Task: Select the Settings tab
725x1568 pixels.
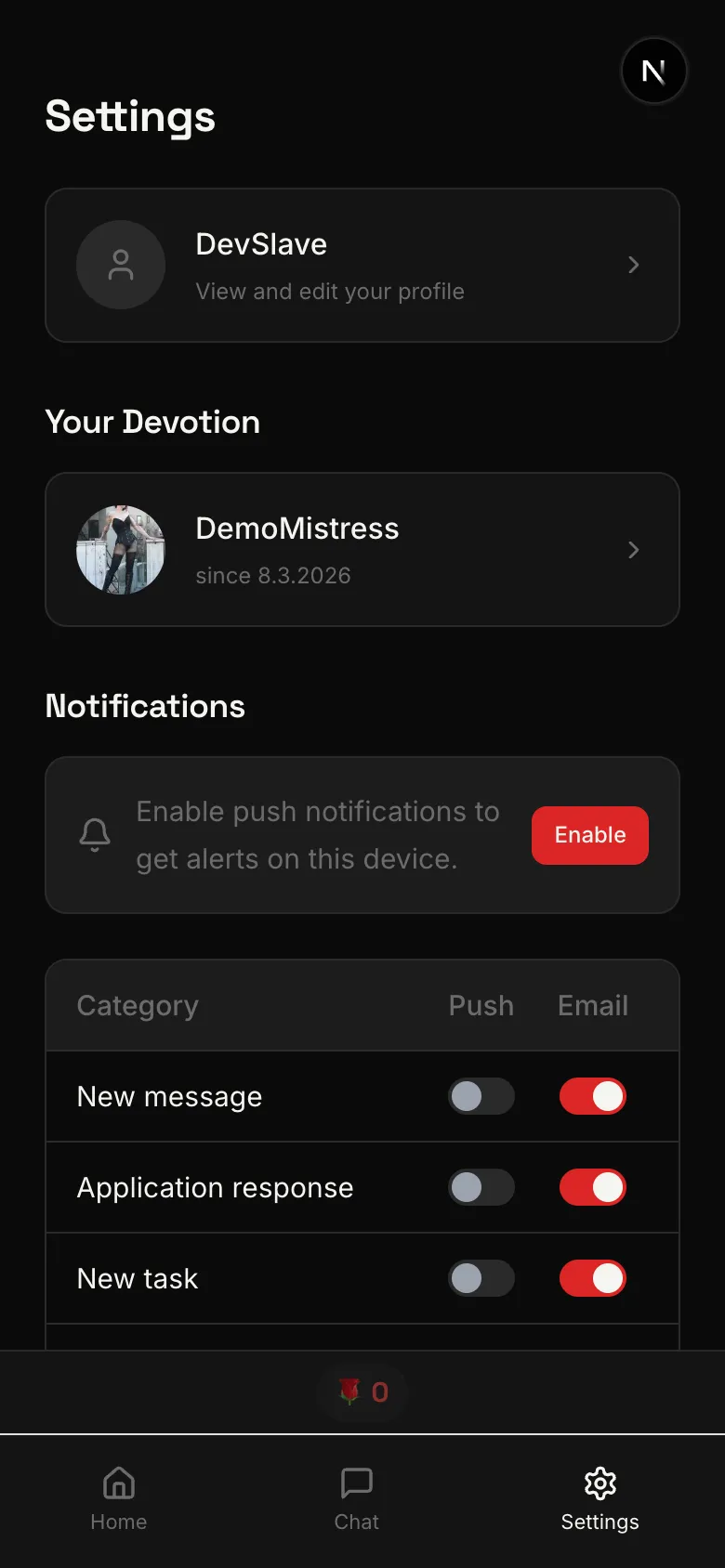Action: (600, 1497)
